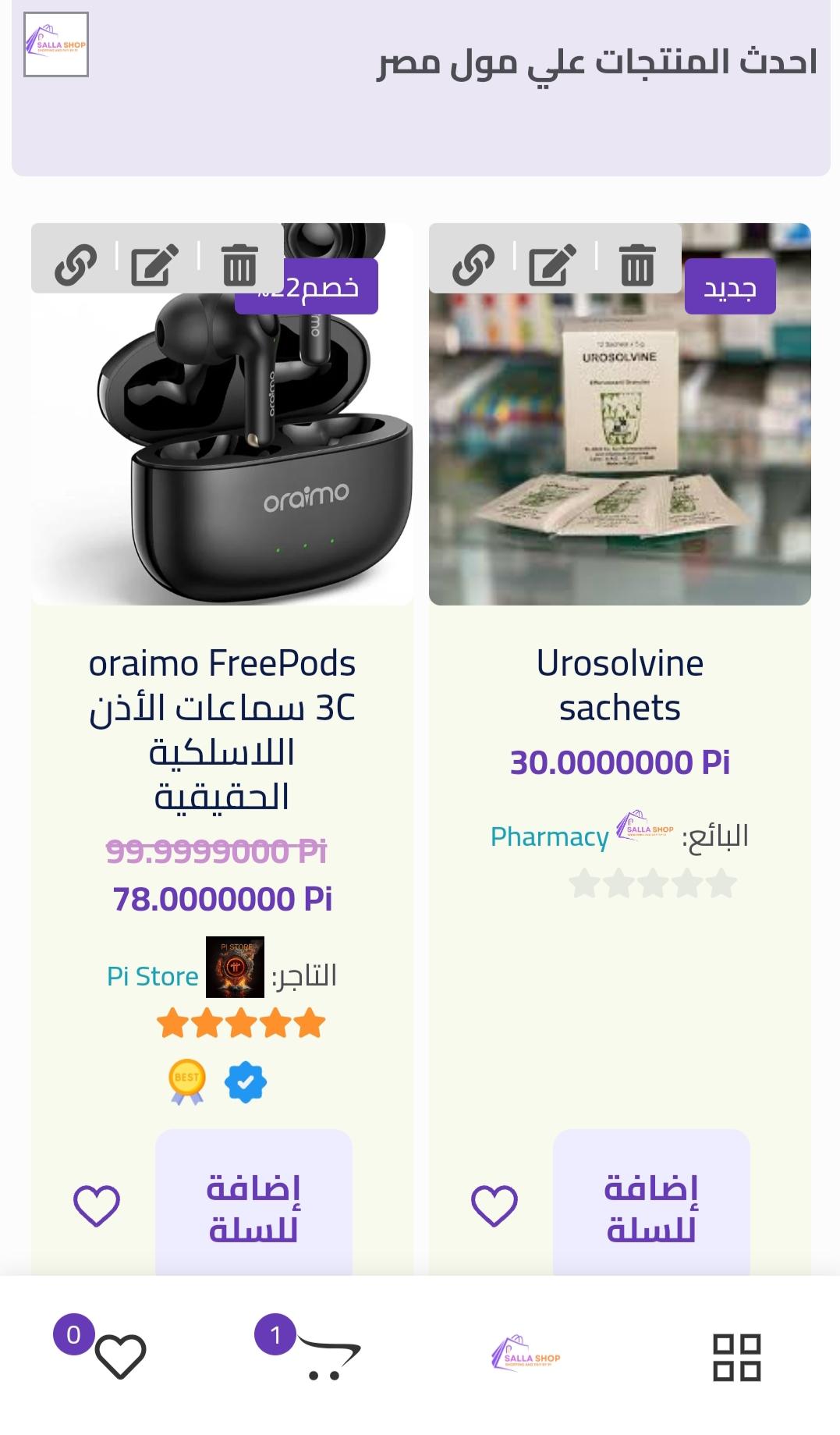Add oraimo FreePods to favorites

97,1206
